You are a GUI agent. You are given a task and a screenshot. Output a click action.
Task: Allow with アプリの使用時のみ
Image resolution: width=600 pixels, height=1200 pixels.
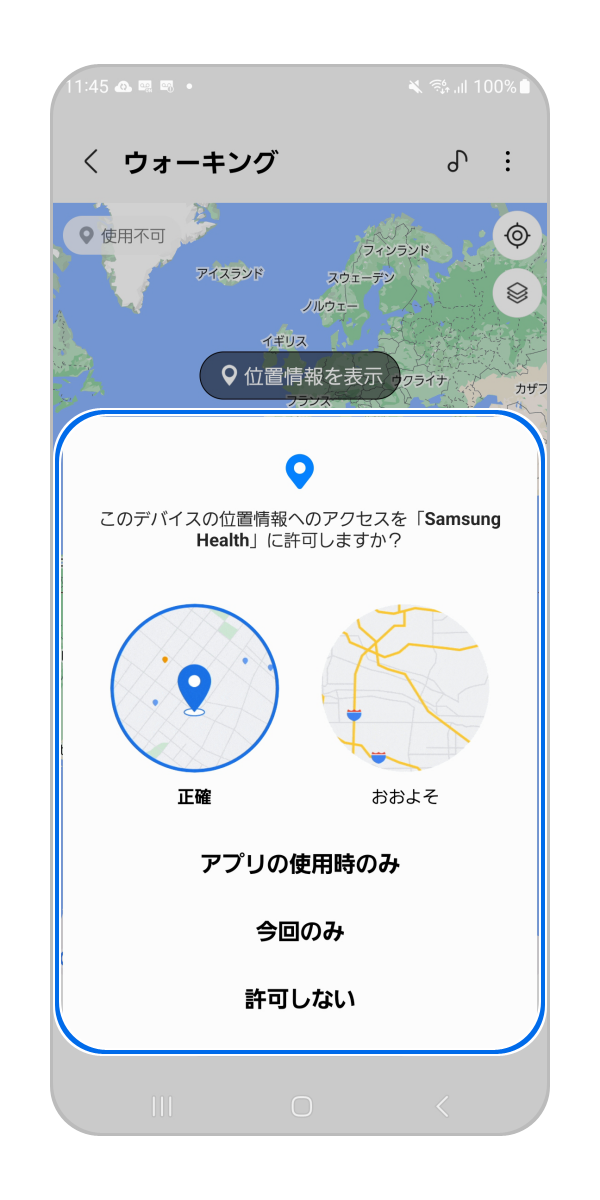300,864
